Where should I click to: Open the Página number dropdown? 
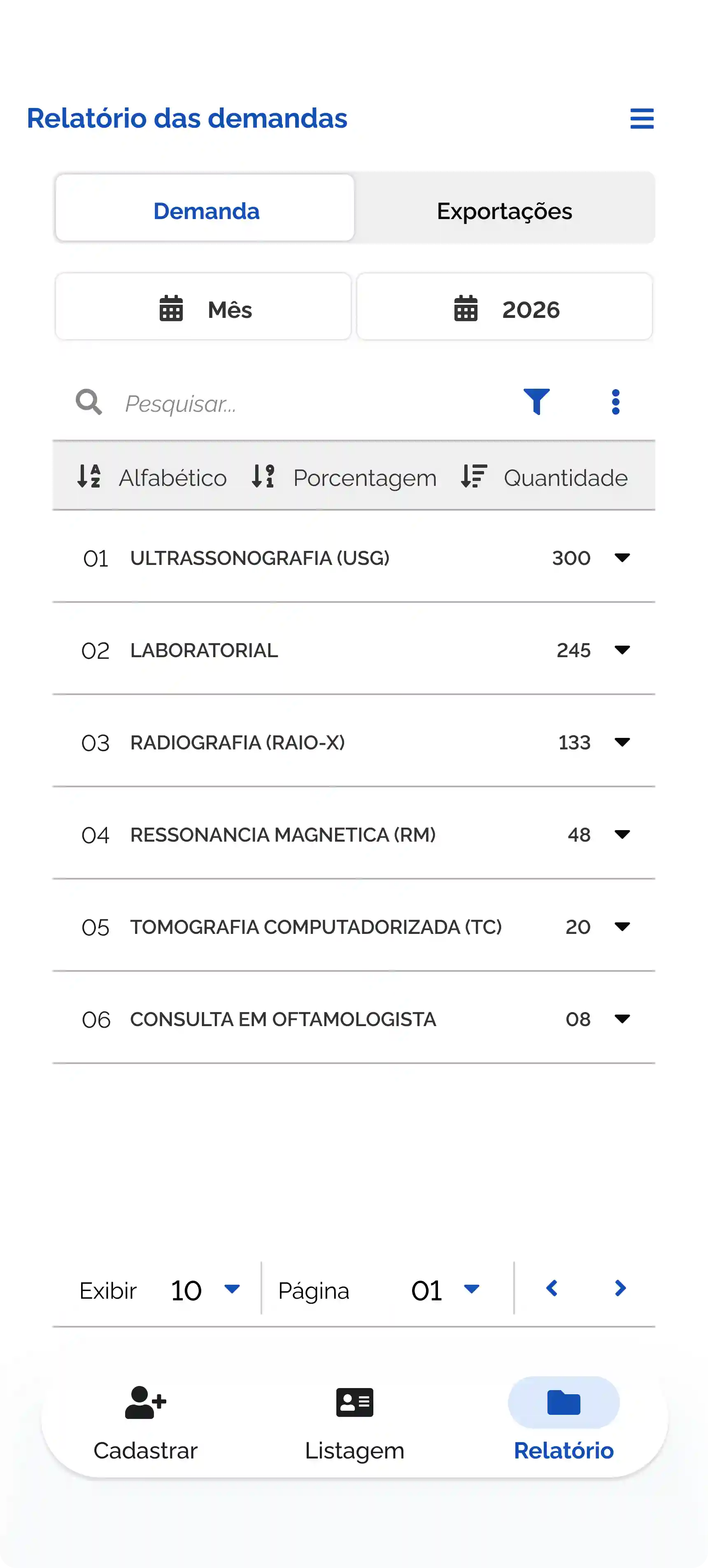coord(471,1288)
